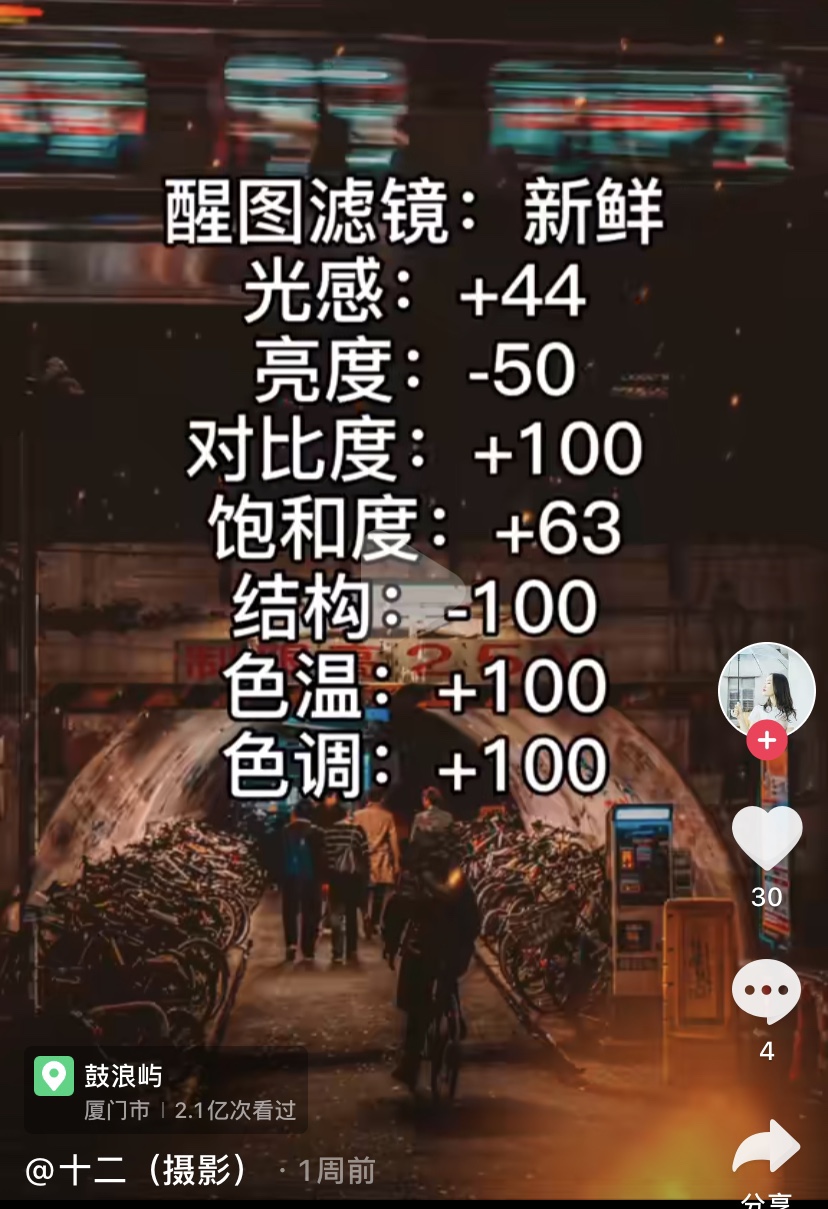Follow the creator with the plus button
This screenshot has height=1209, width=828.
coord(766,741)
